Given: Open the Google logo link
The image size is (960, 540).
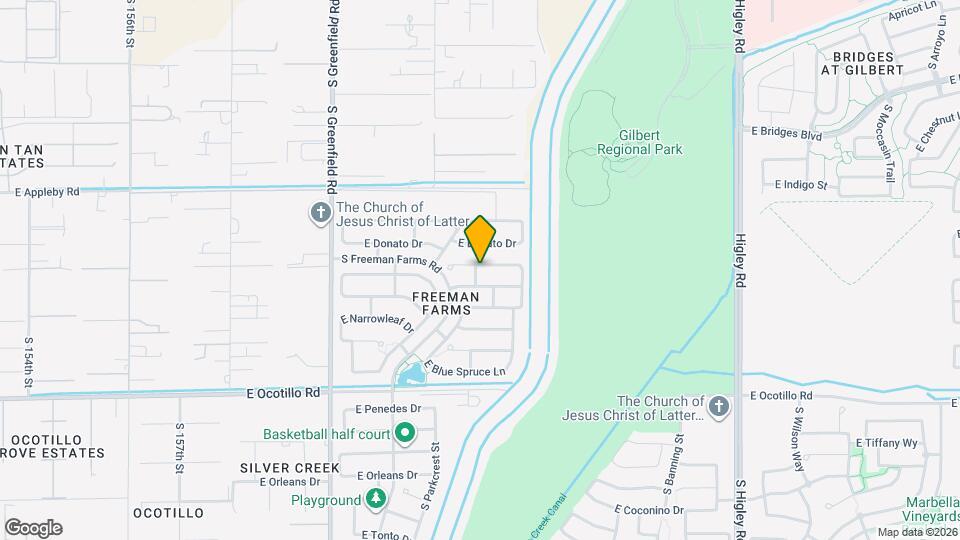Looking at the screenshot, I should 34,528.
